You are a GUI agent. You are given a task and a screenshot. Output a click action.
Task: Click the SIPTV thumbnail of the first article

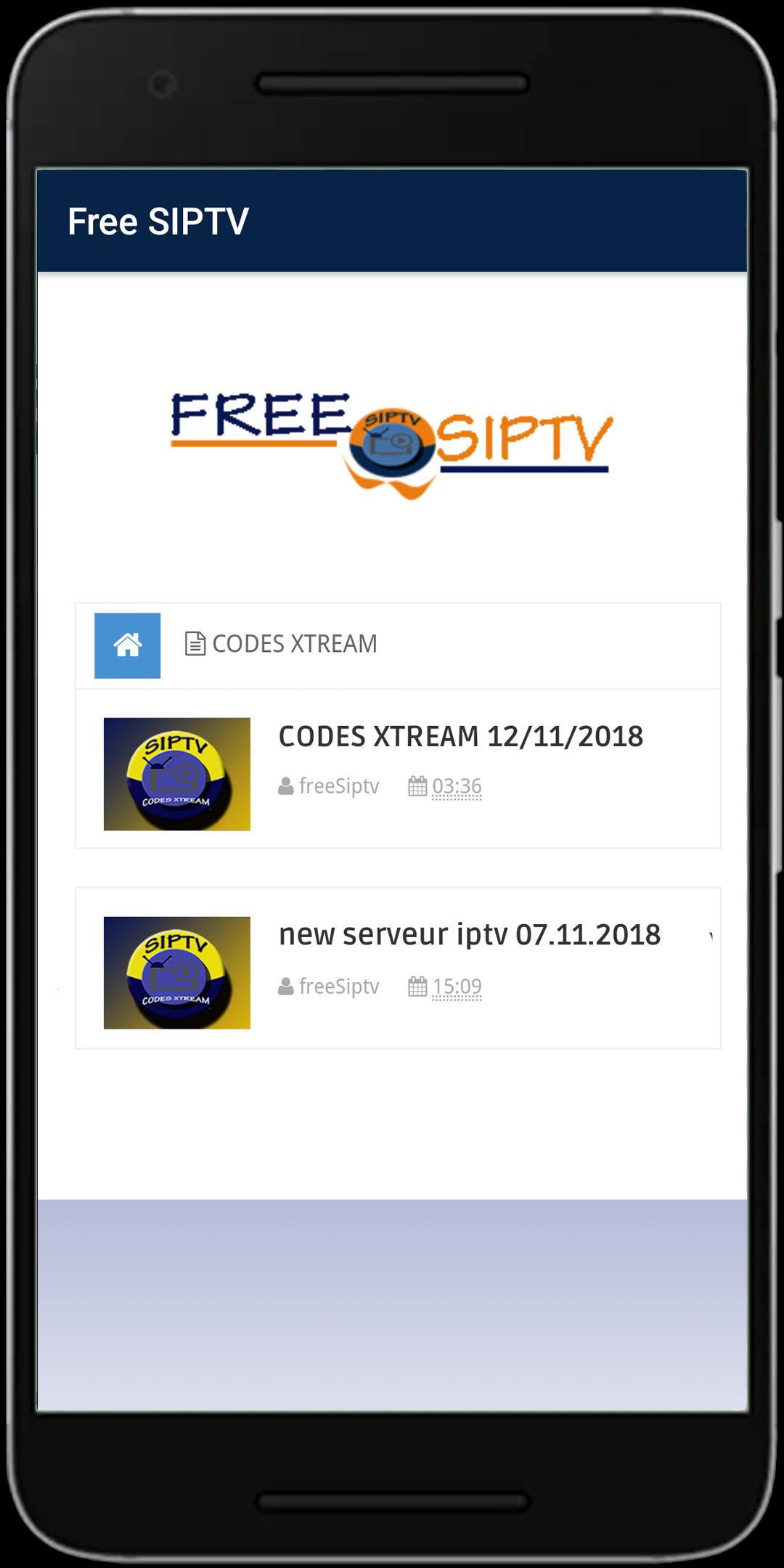click(177, 775)
